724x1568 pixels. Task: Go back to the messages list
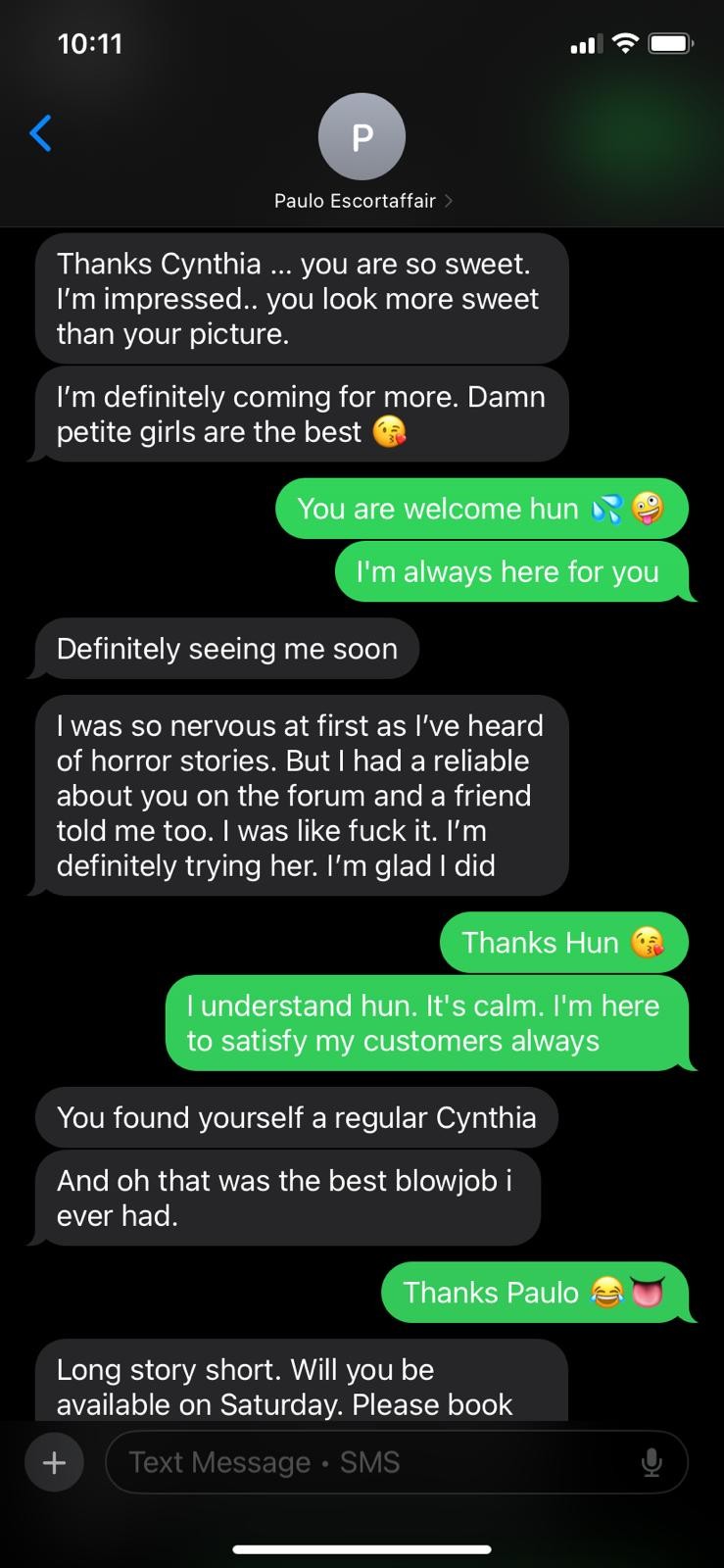point(41,132)
